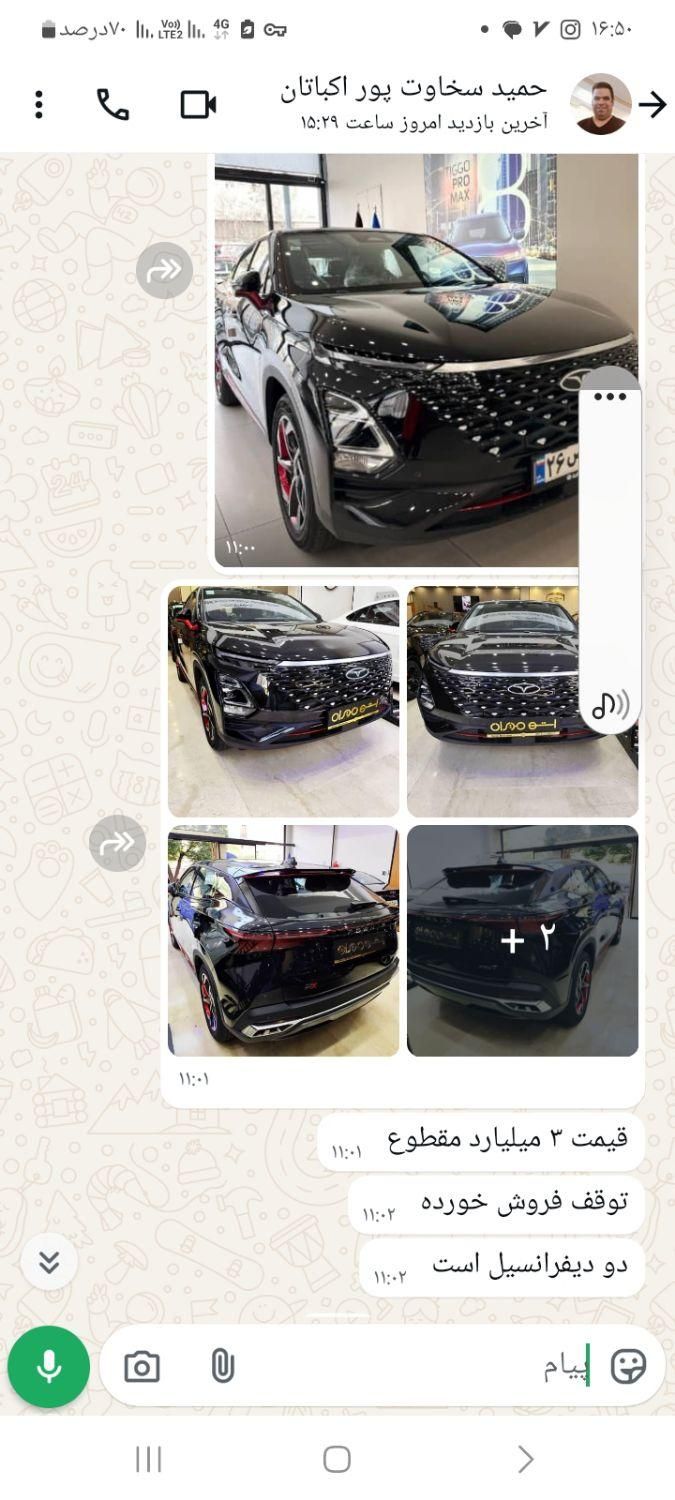Jump to latest messages with down arrows
The image size is (675, 1500).
coord(48,1261)
